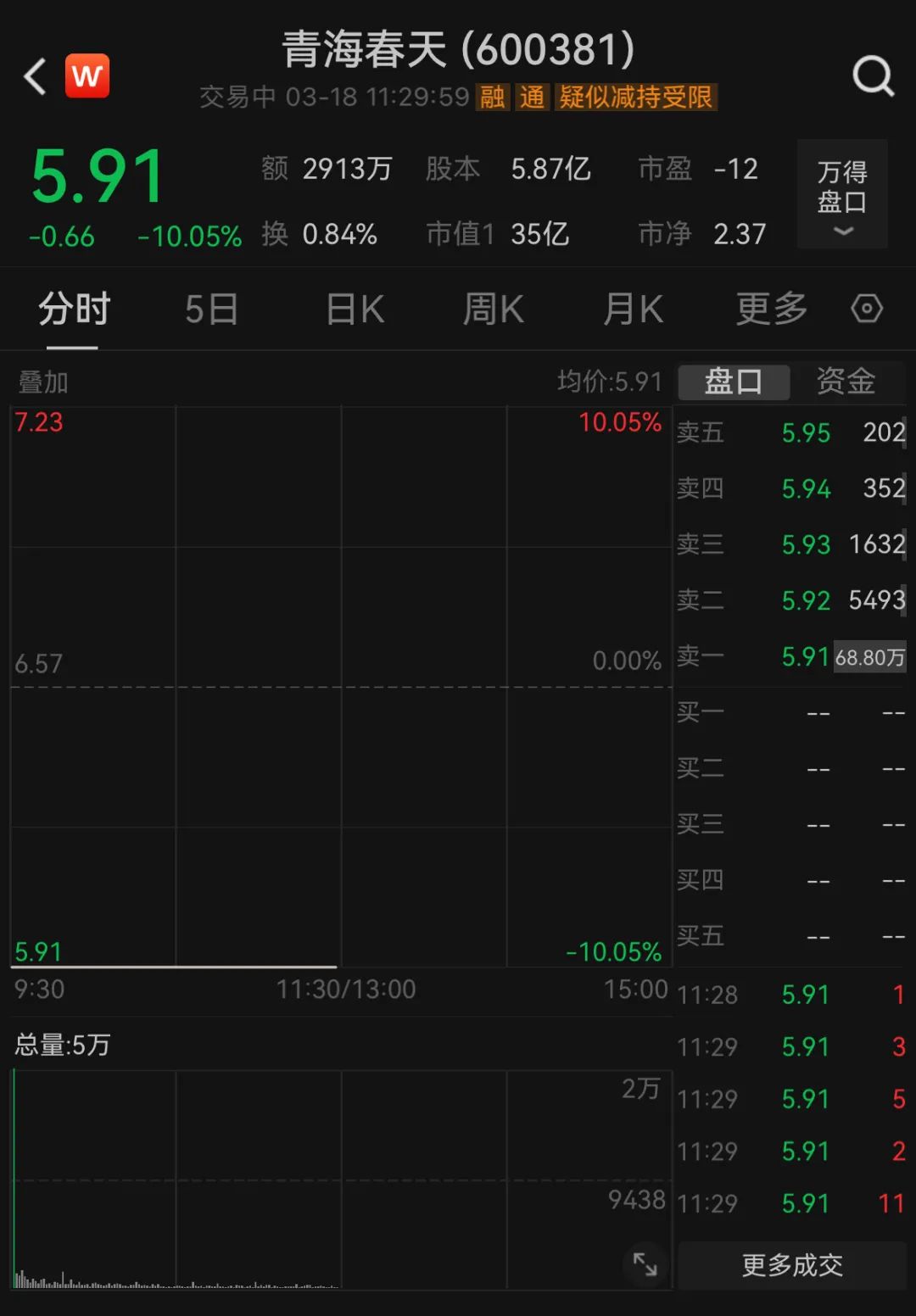Open the 周K chart tab
916x1316 pixels.
tap(493, 309)
